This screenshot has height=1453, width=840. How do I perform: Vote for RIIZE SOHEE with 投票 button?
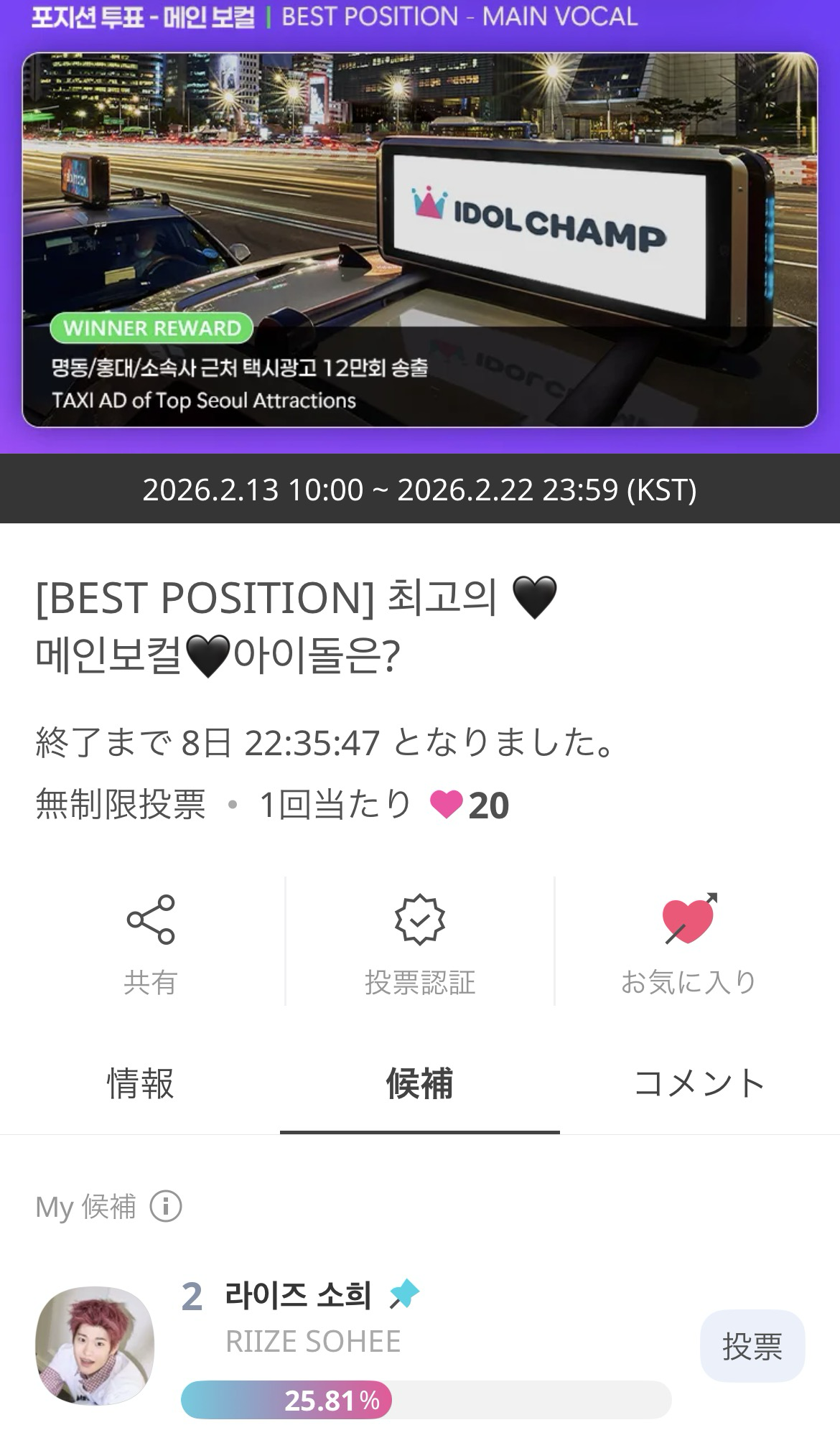(x=752, y=1346)
